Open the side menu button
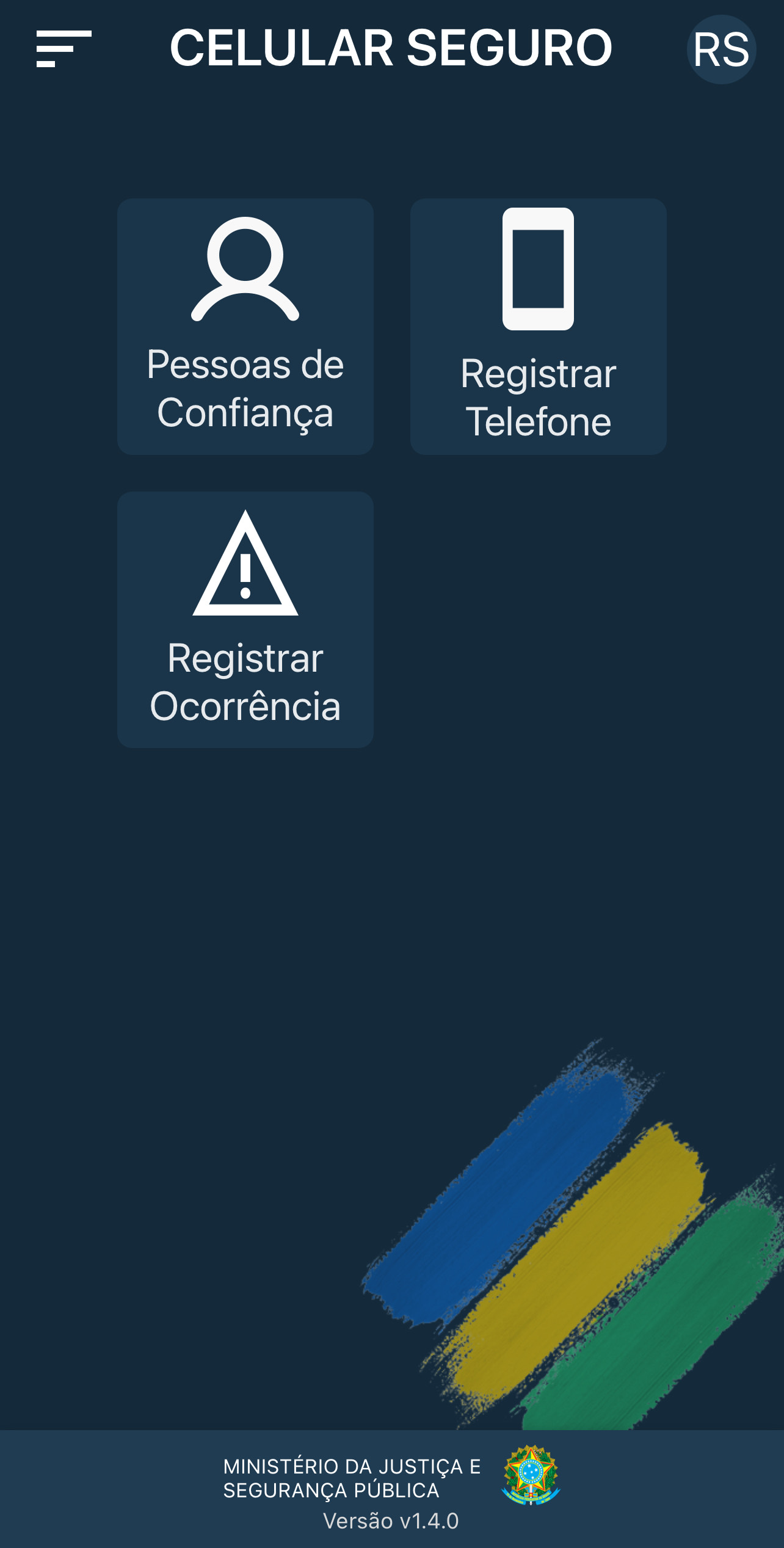Image resolution: width=784 pixels, height=1548 pixels. [x=64, y=49]
